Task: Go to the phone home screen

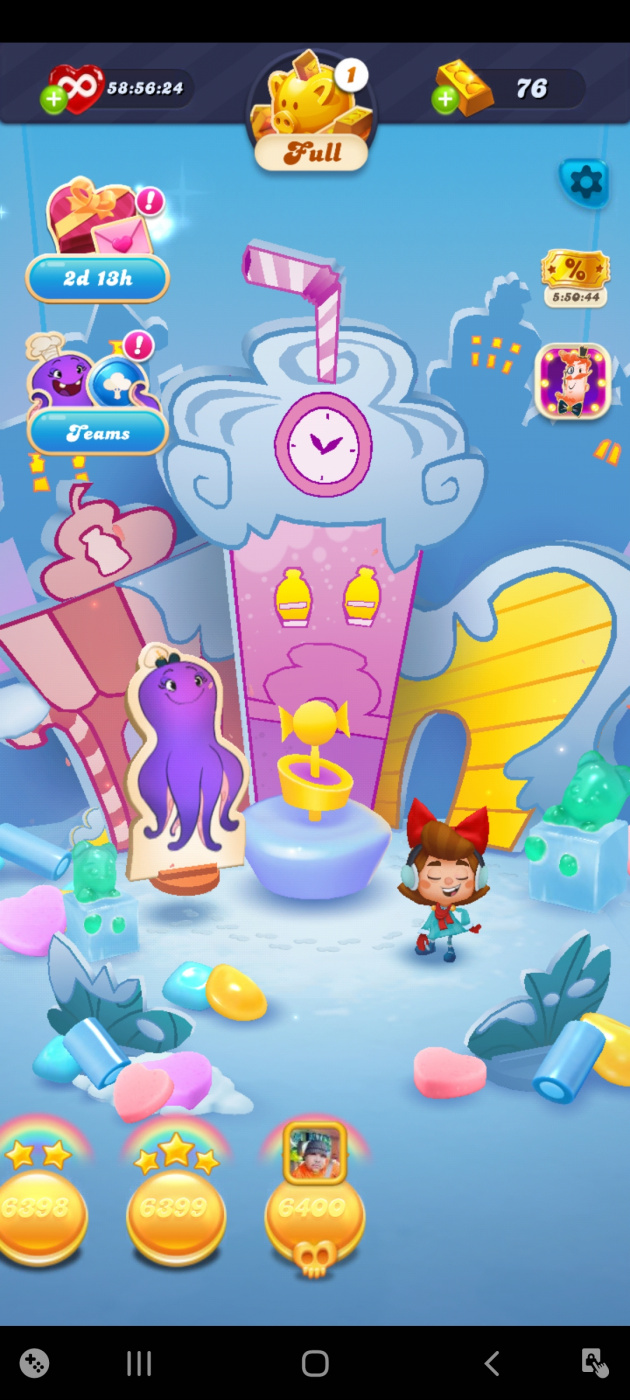Action: tap(315, 1362)
